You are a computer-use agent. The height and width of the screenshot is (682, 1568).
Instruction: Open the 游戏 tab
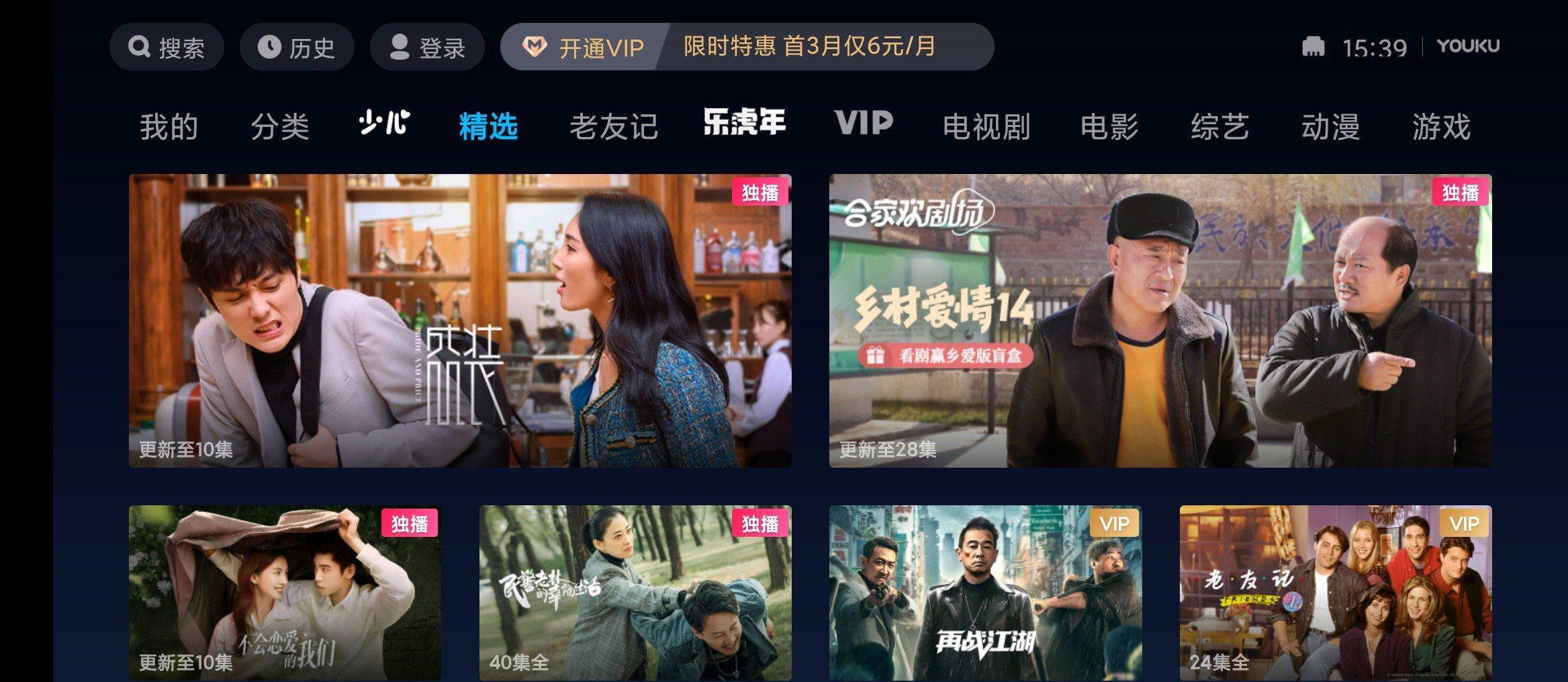point(1441,126)
